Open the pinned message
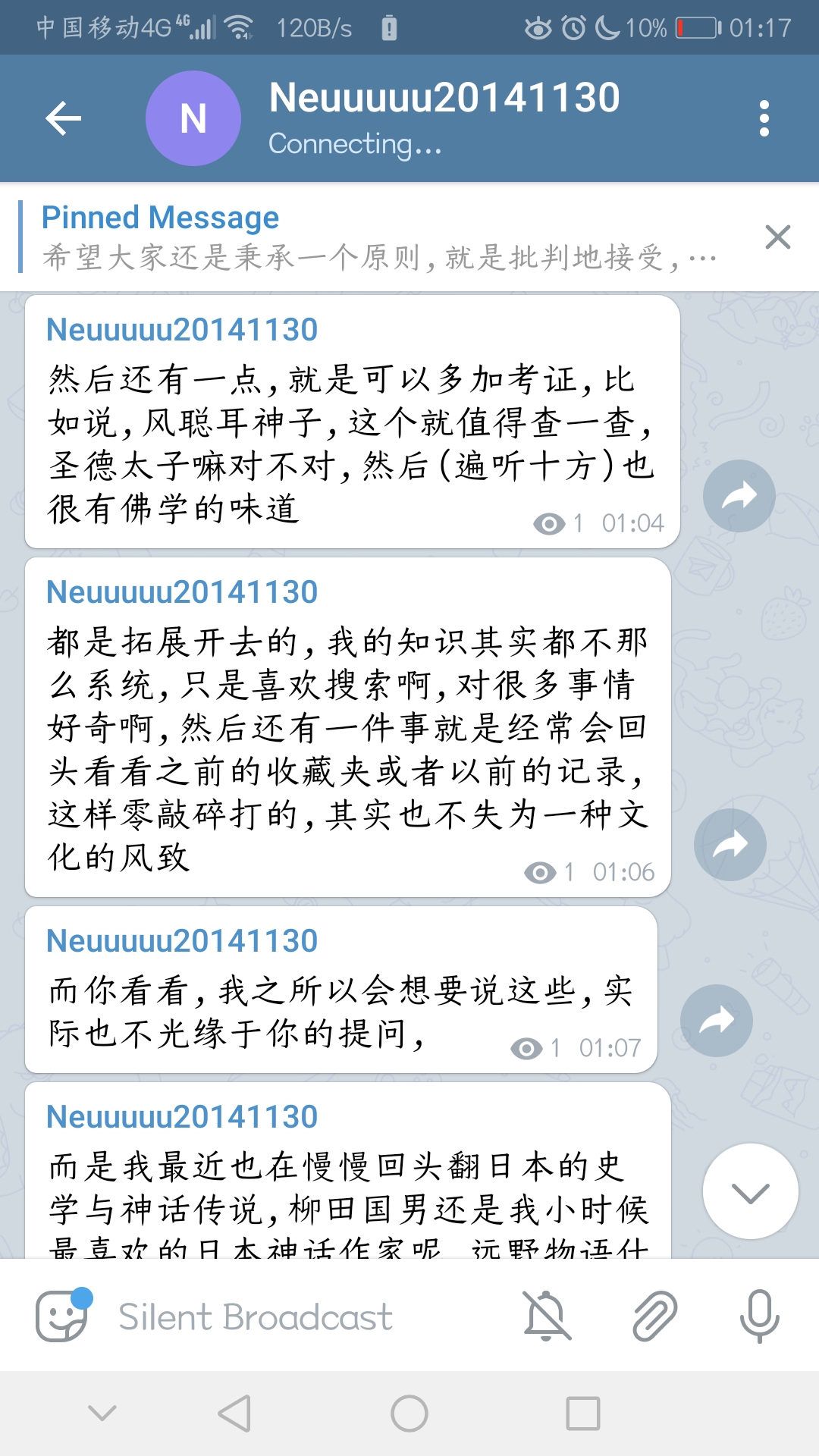819x1456 pixels. pyautogui.click(x=379, y=237)
